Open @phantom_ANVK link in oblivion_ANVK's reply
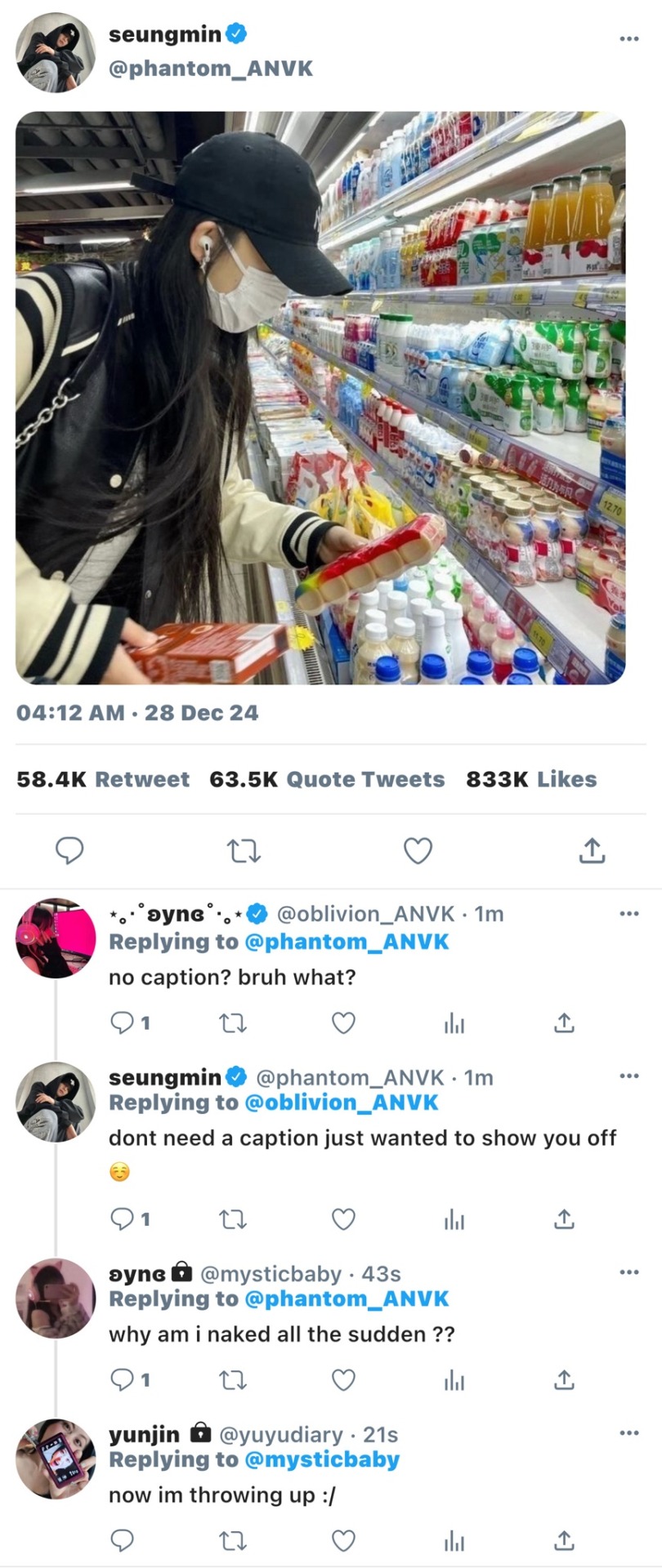The image size is (662, 1568). (x=347, y=942)
